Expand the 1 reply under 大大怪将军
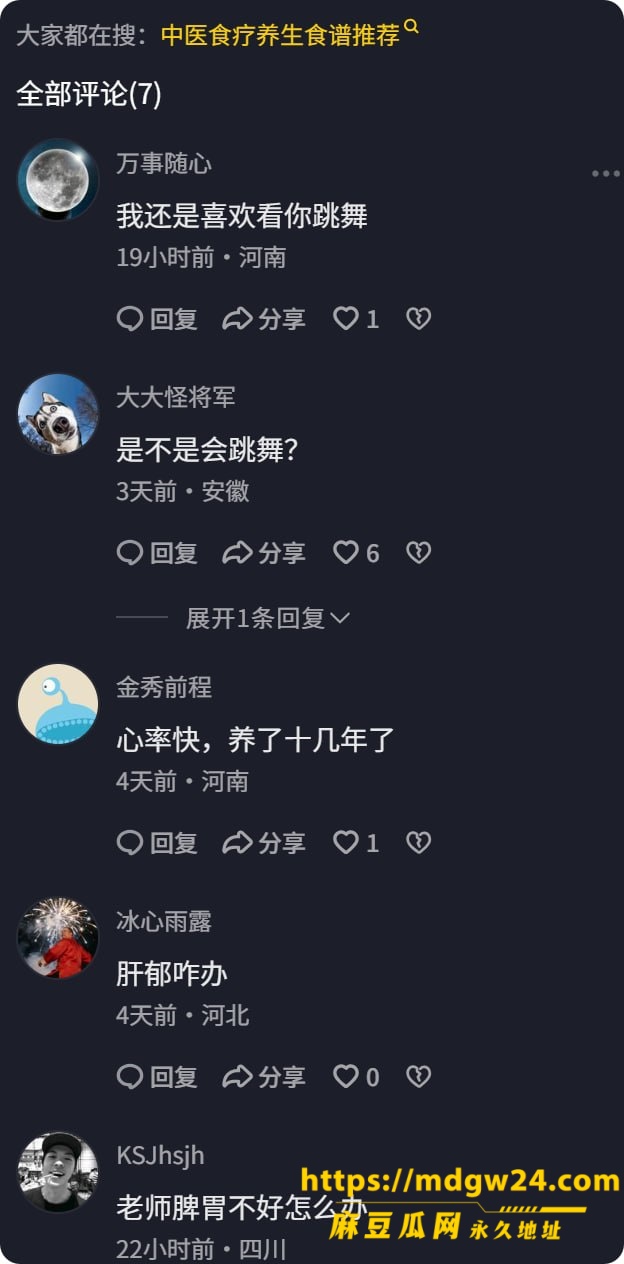The image size is (624, 1264). [267, 618]
